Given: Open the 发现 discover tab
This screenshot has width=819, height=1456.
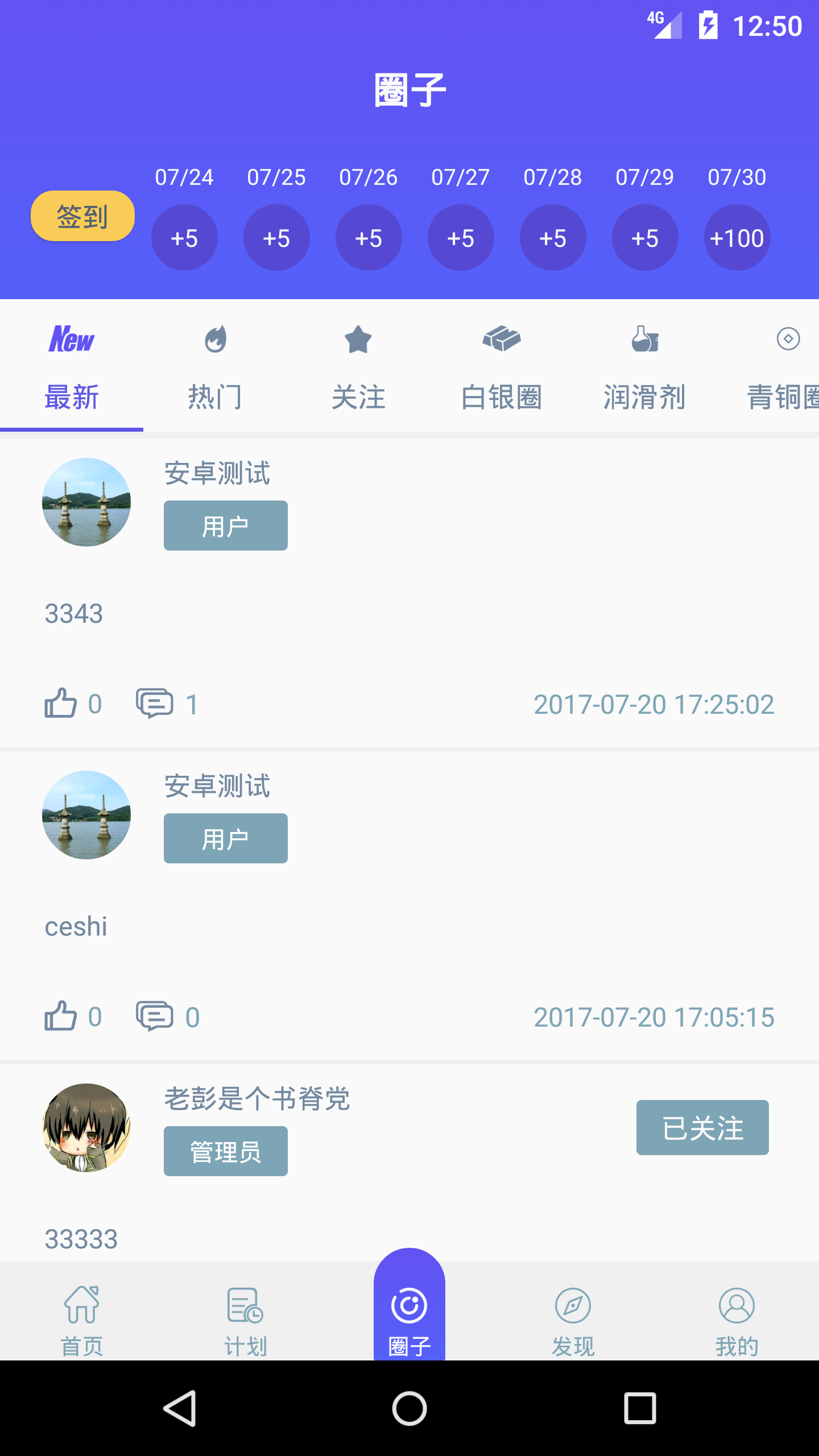Looking at the screenshot, I should [x=573, y=1319].
